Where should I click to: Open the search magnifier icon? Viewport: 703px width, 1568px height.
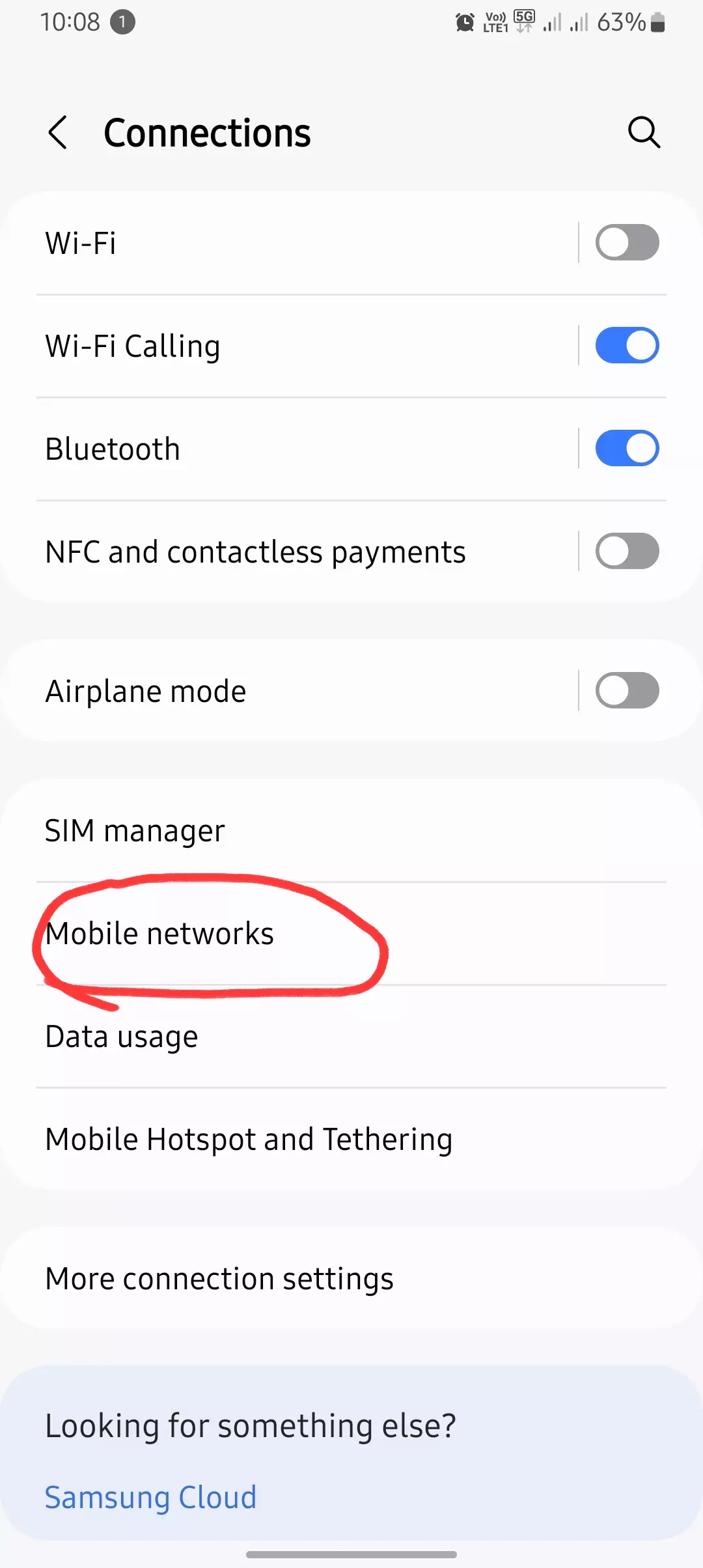click(644, 133)
